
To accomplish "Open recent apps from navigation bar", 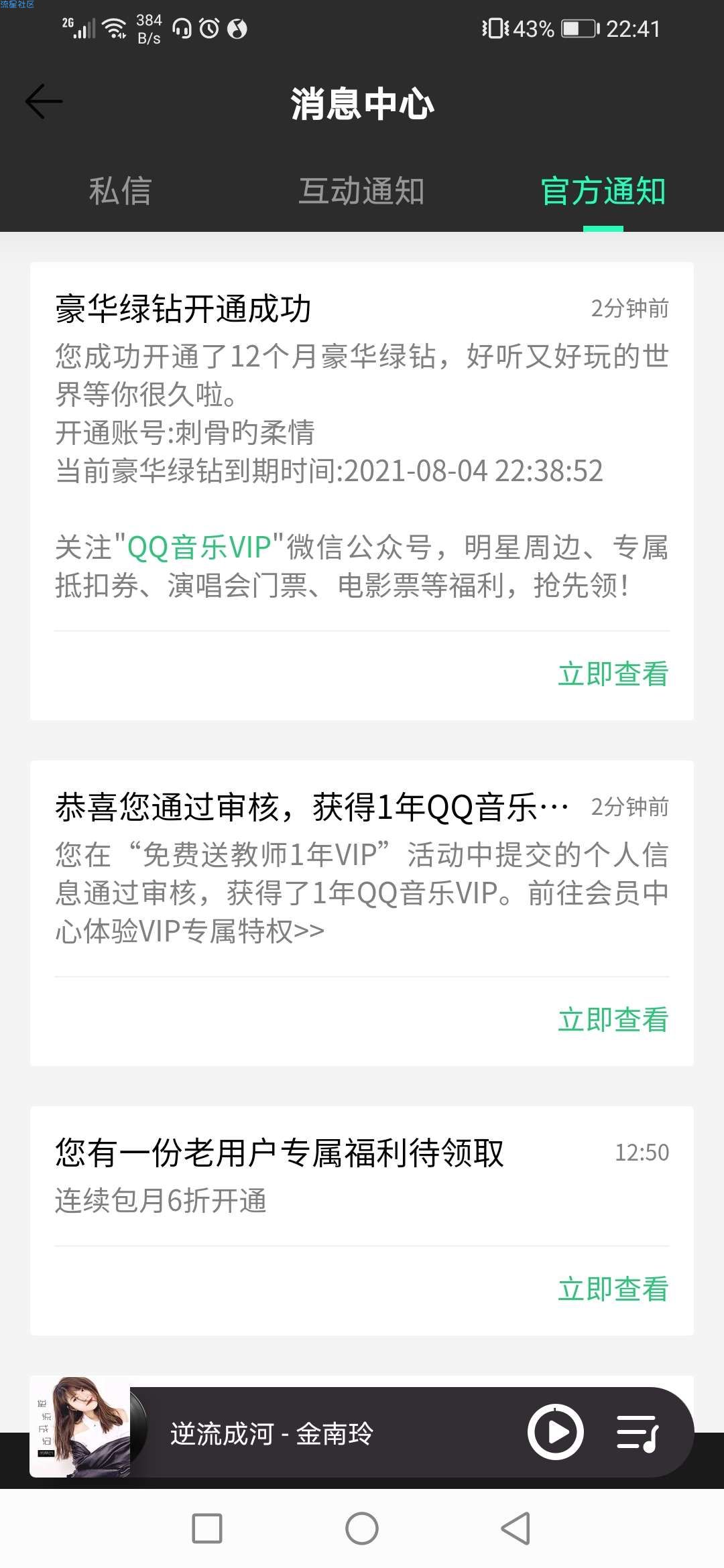I will tap(207, 1528).
